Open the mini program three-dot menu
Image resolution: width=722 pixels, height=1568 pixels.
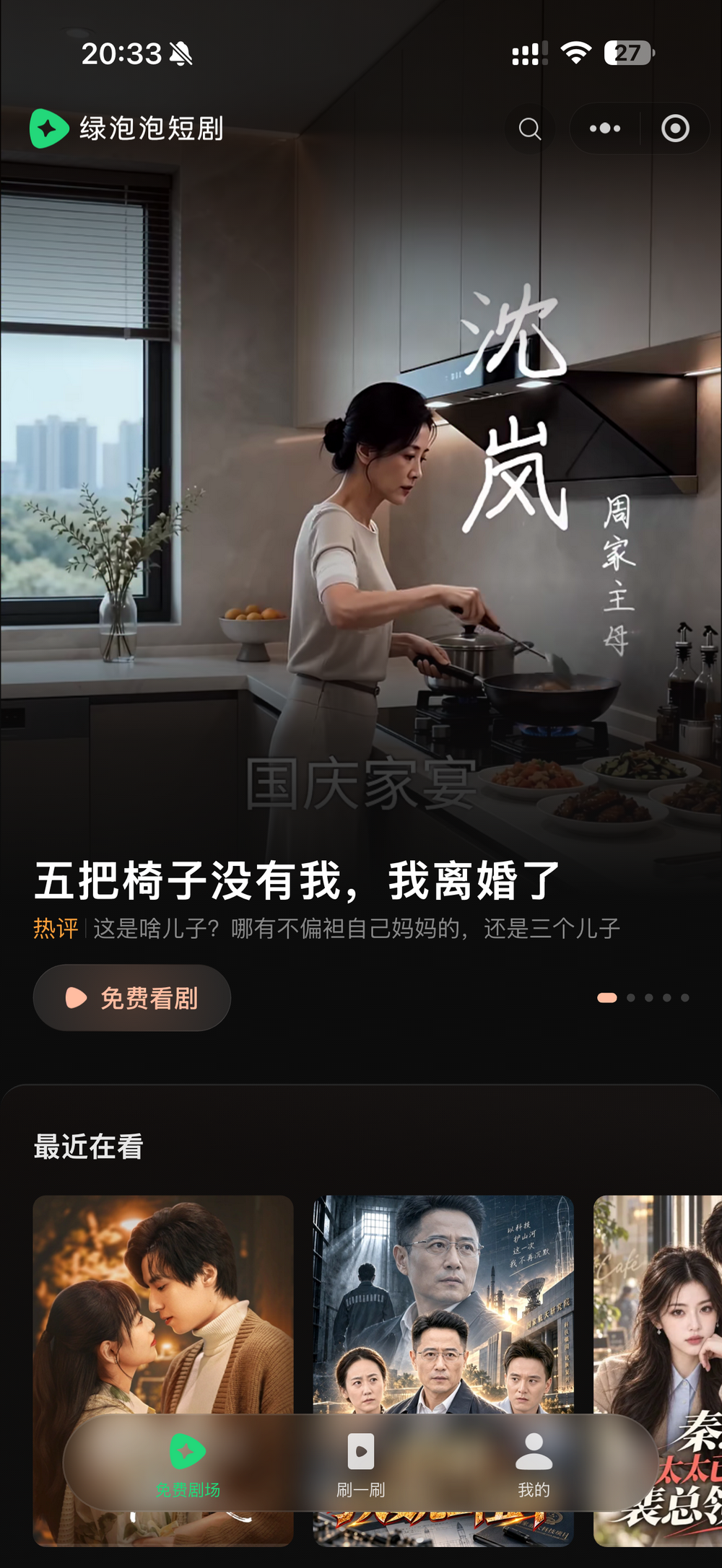pyautogui.click(x=605, y=129)
